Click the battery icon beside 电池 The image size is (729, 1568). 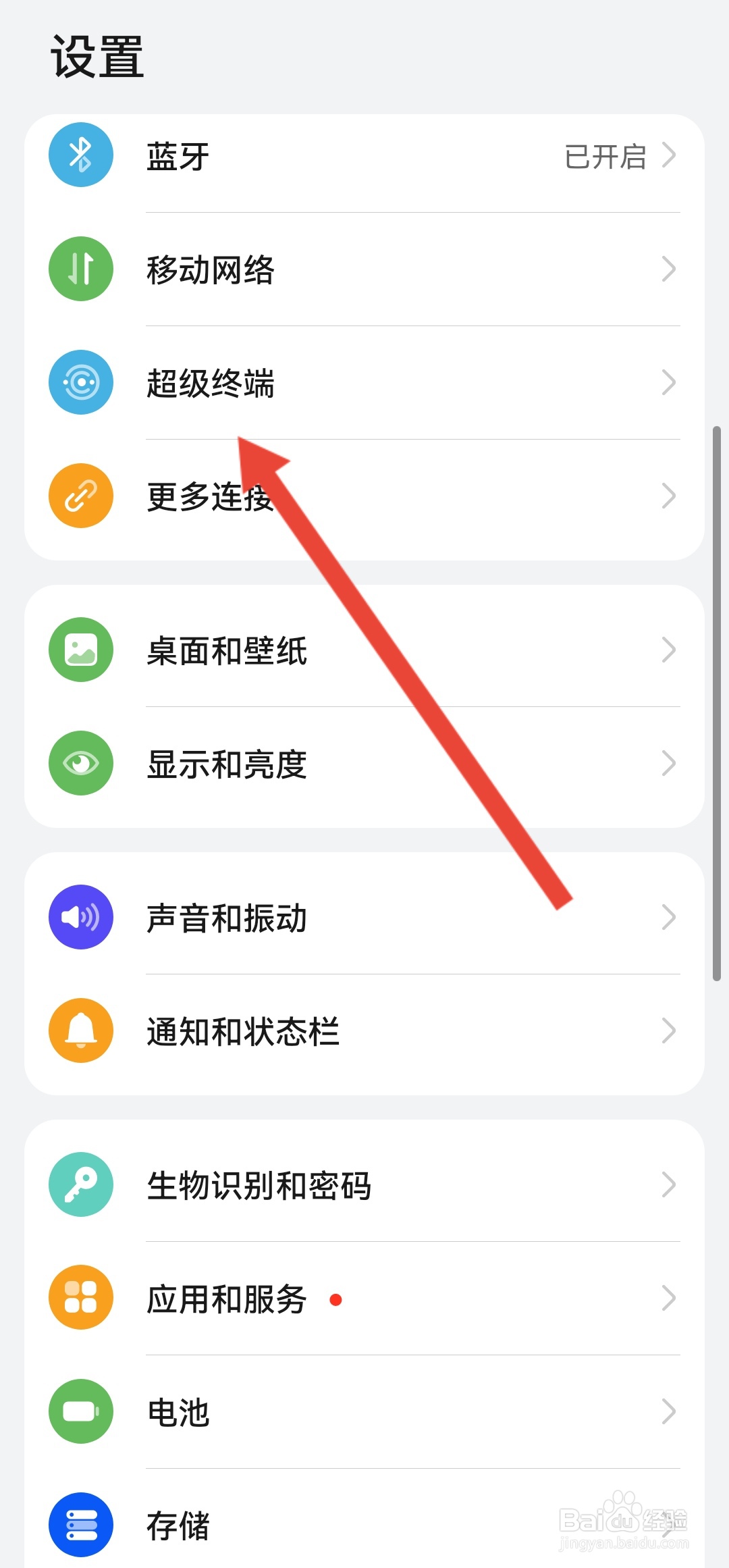tap(80, 1412)
